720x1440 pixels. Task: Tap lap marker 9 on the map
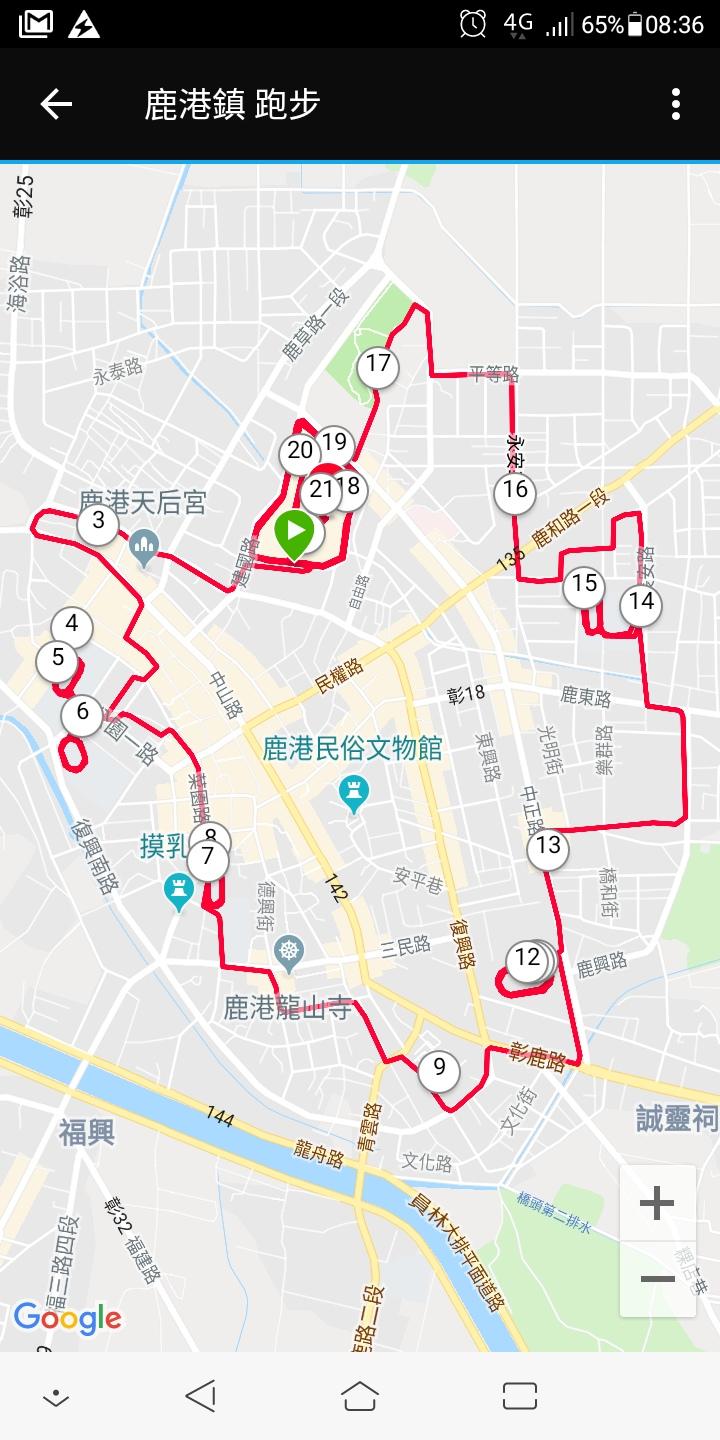click(439, 1069)
